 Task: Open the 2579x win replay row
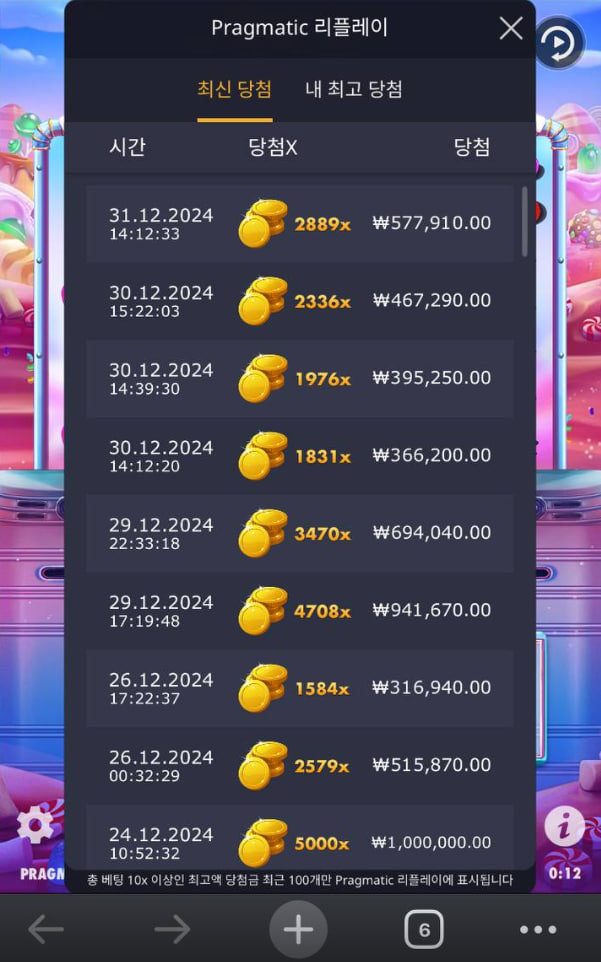click(300, 765)
